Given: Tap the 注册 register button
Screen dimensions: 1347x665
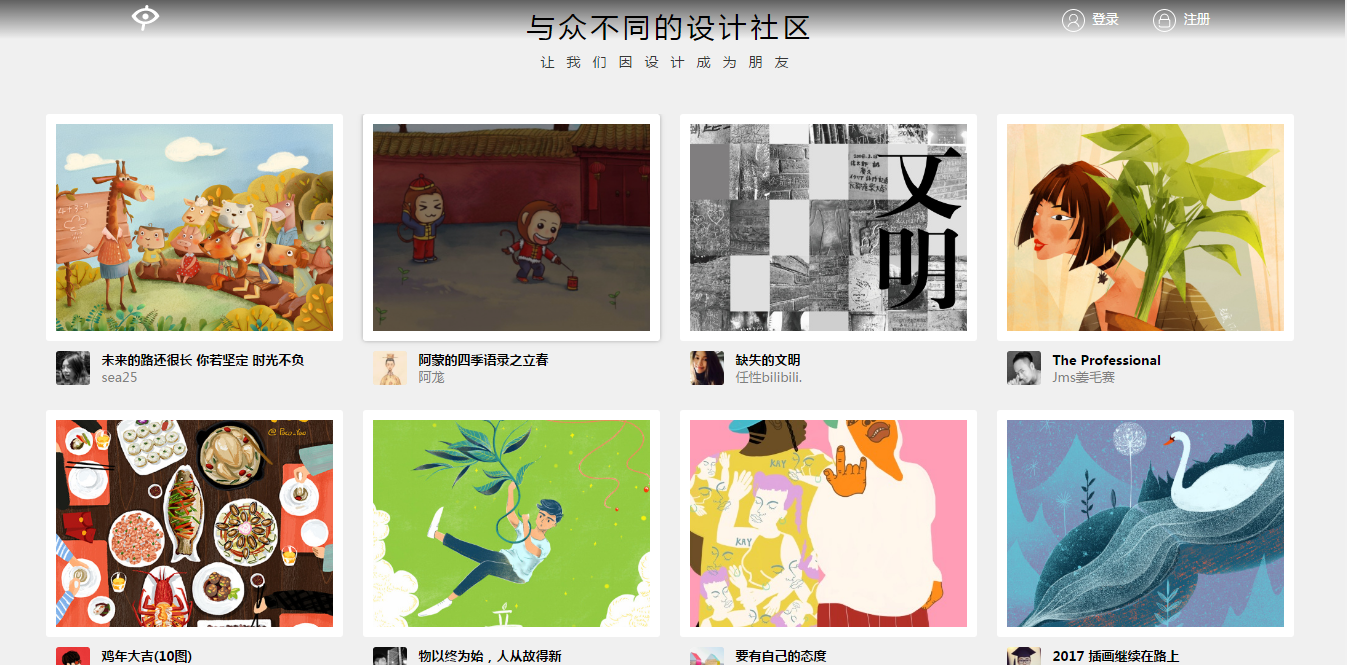Looking at the screenshot, I should click(1182, 20).
